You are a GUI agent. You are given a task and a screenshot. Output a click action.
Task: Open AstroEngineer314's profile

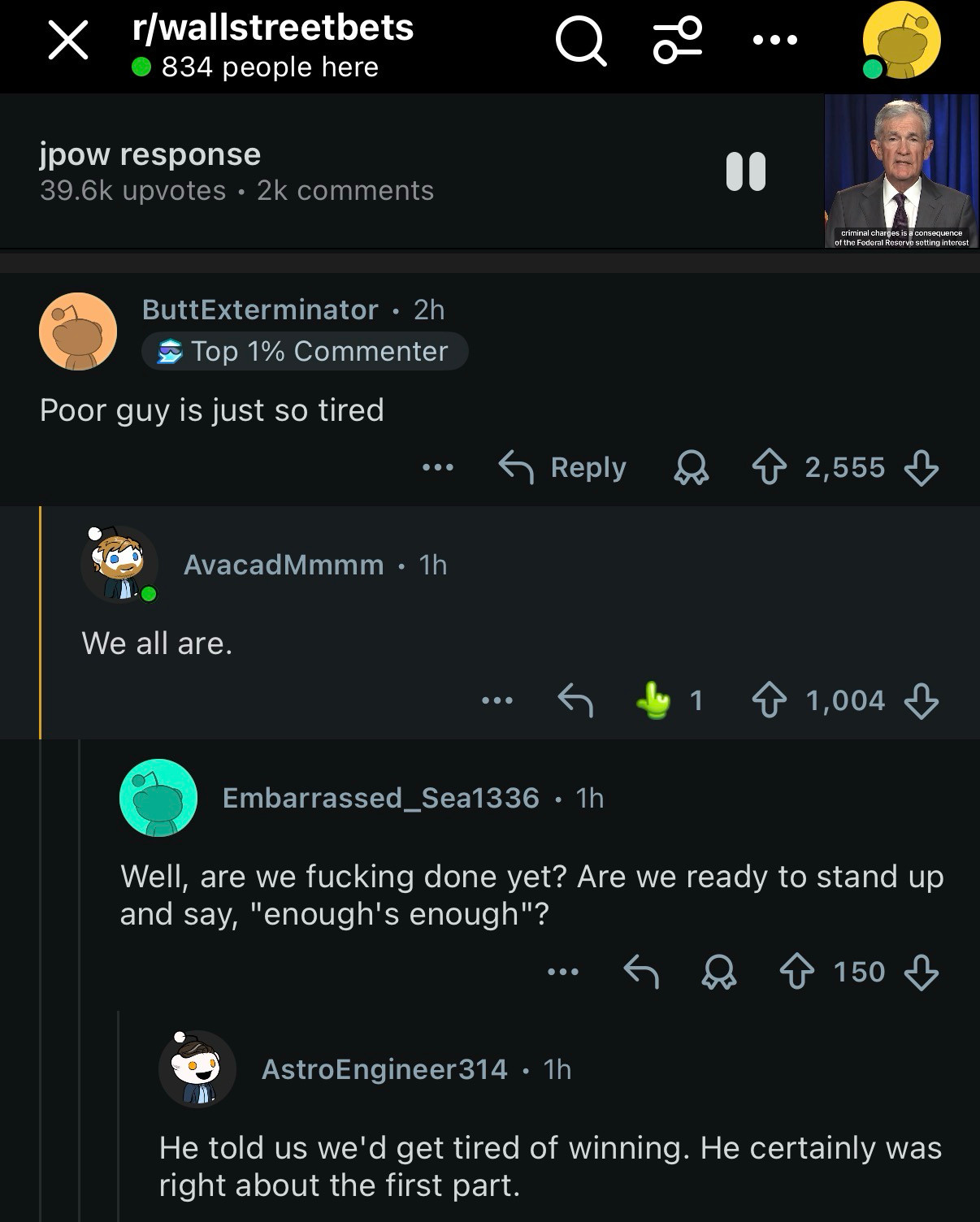point(384,1069)
